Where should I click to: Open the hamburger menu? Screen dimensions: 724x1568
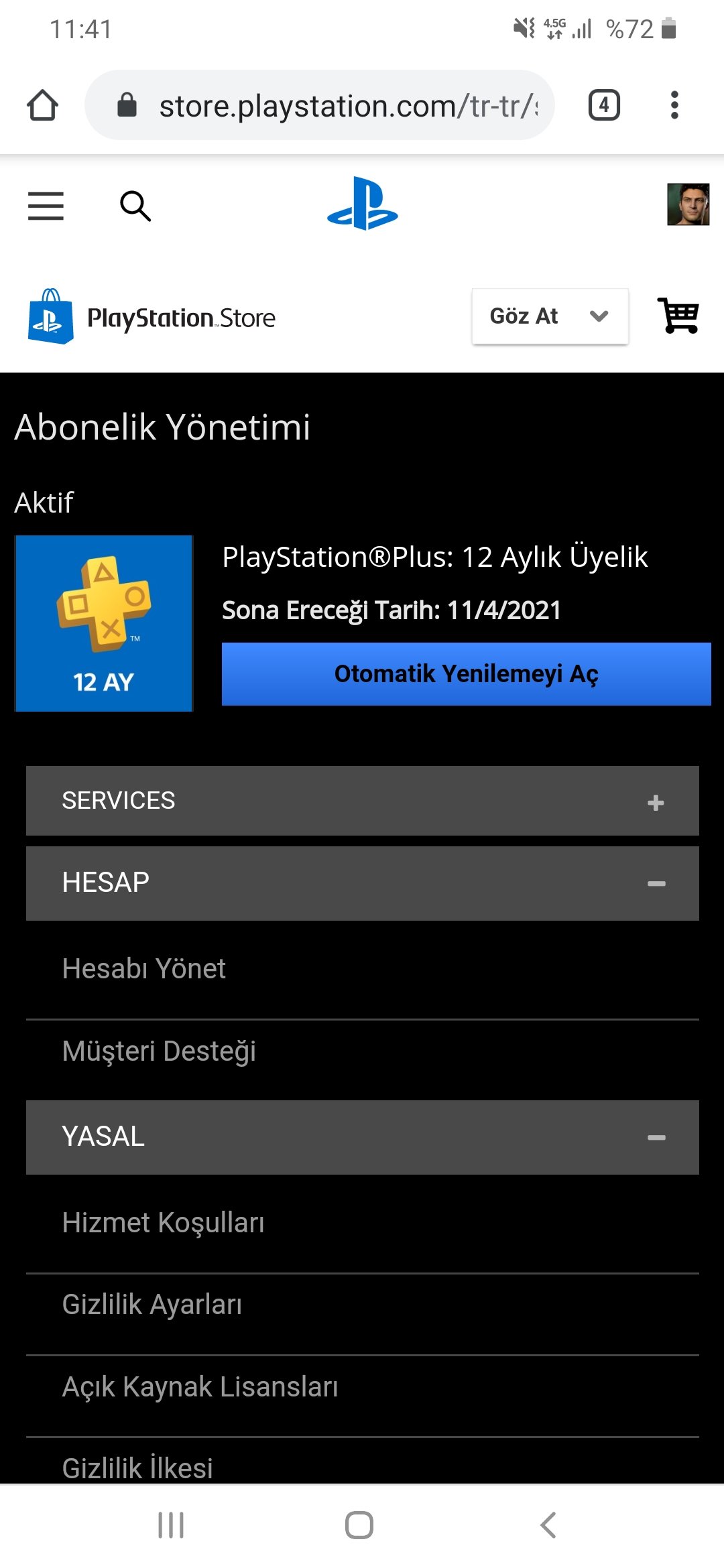coord(46,206)
